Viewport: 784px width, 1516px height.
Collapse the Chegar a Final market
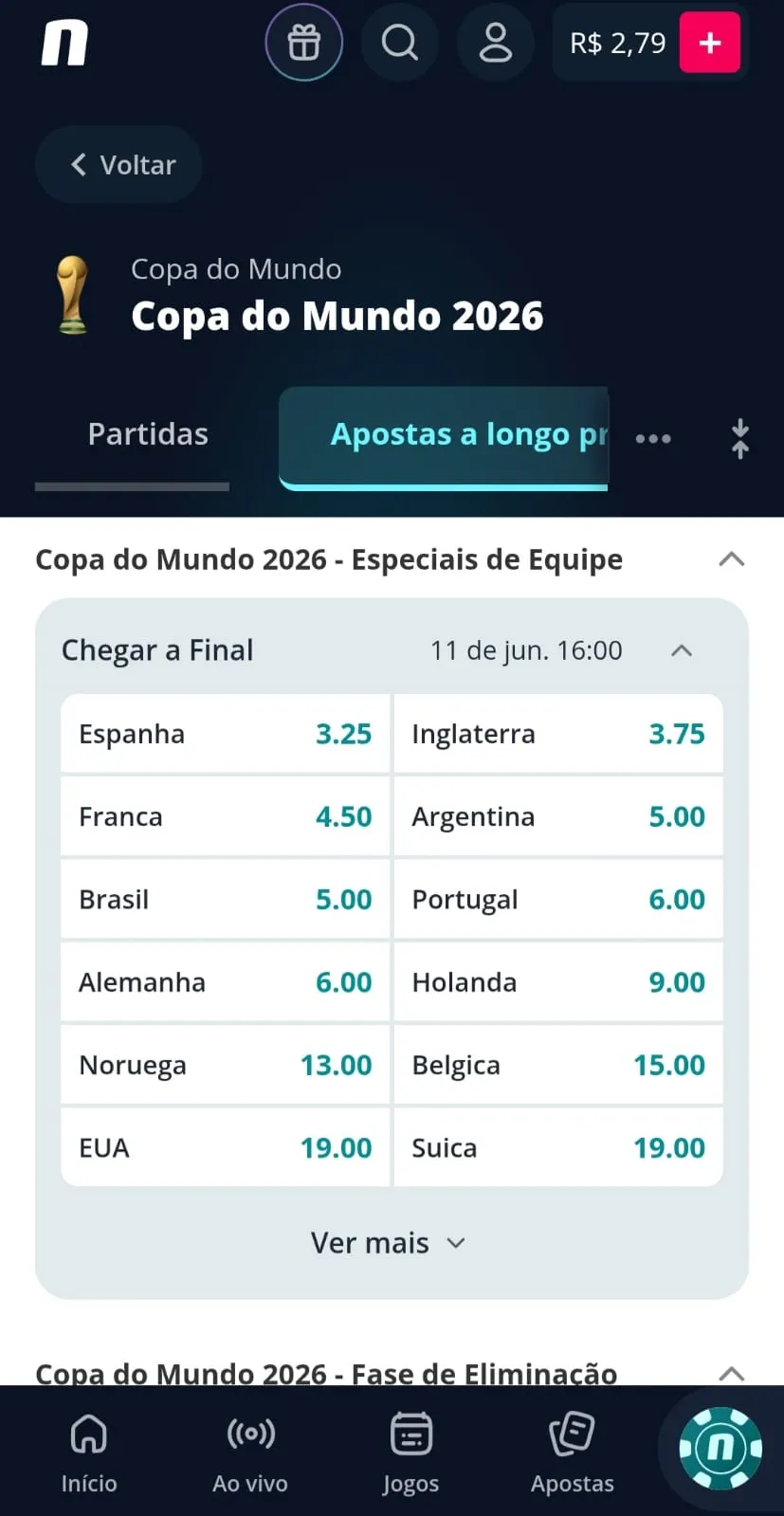click(682, 650)
